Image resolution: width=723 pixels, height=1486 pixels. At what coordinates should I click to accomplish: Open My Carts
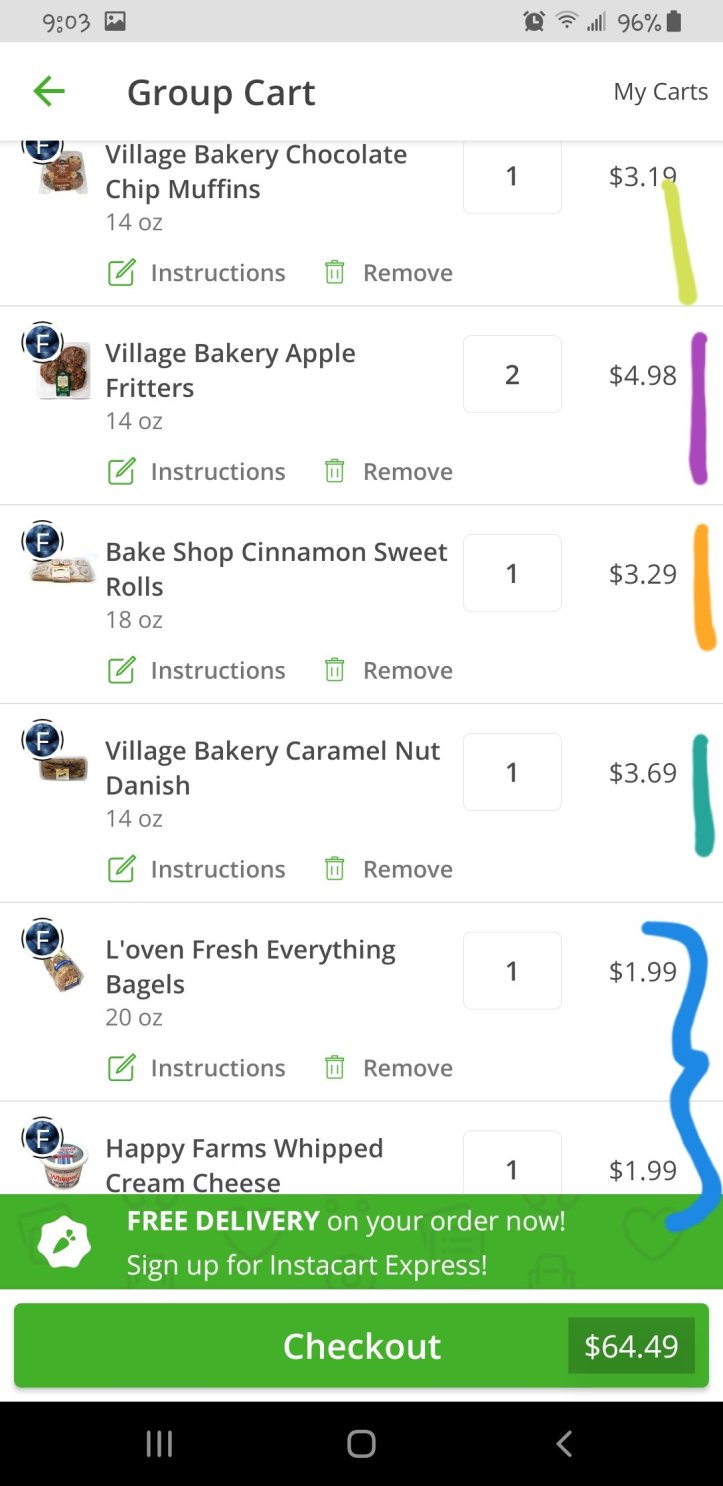click(x=660, y=92)
